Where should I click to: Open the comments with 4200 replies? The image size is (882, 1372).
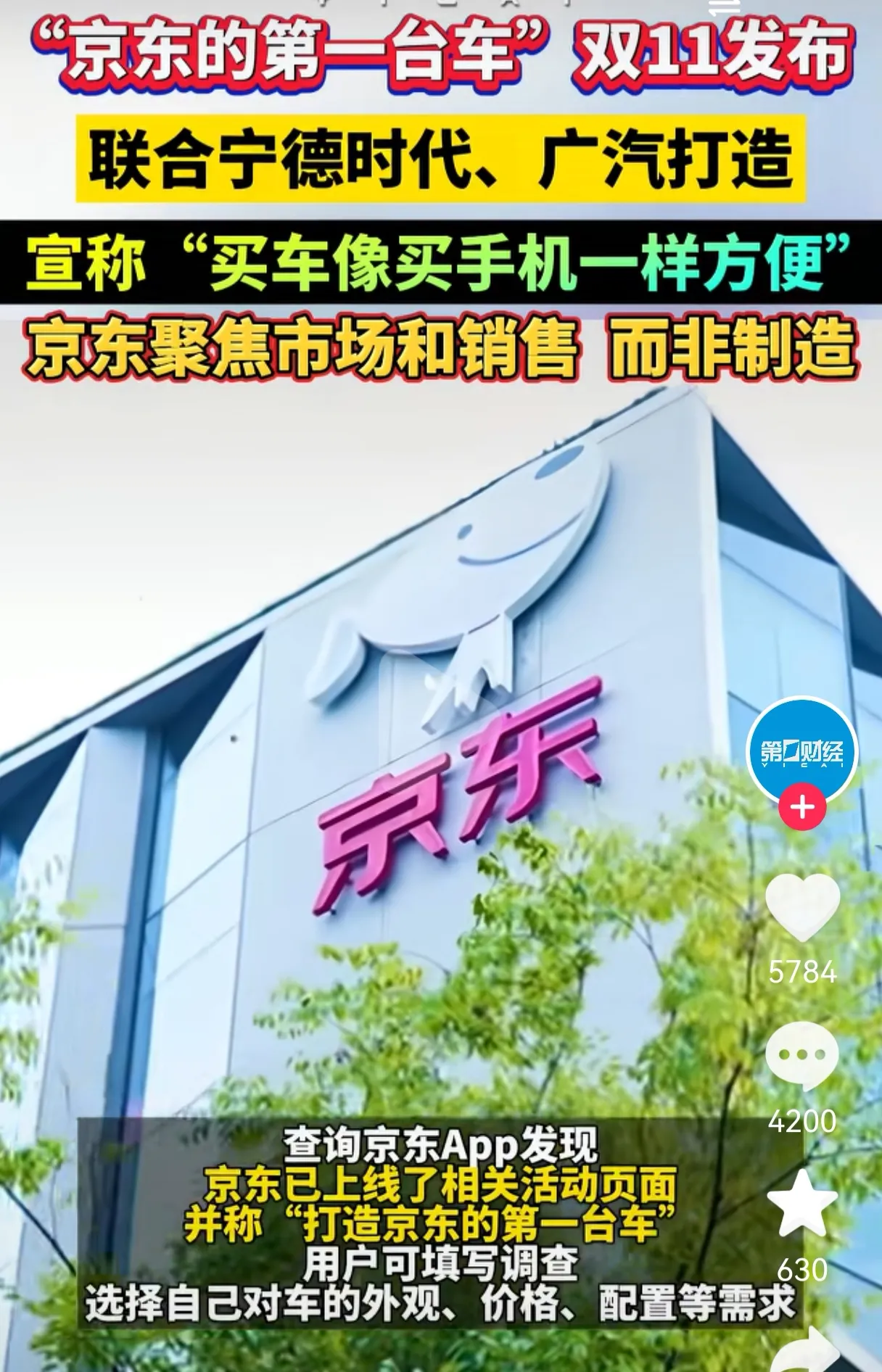pyautogui.click(x=802, y=1056)
